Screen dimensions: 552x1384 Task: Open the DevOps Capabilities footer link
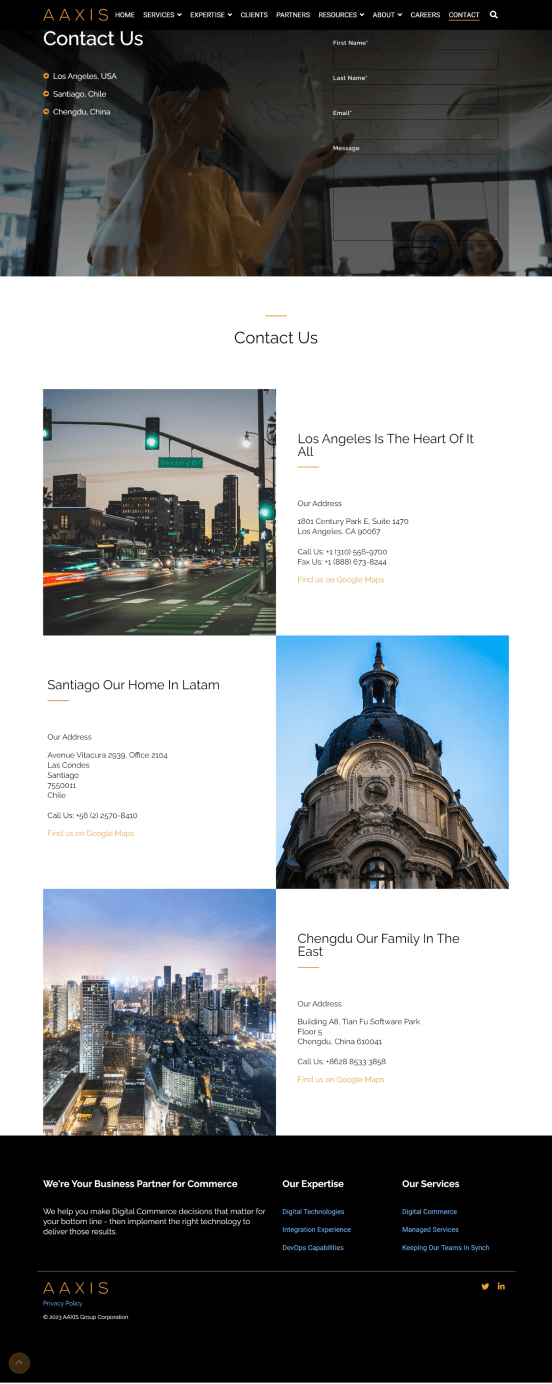[313, 1248]
